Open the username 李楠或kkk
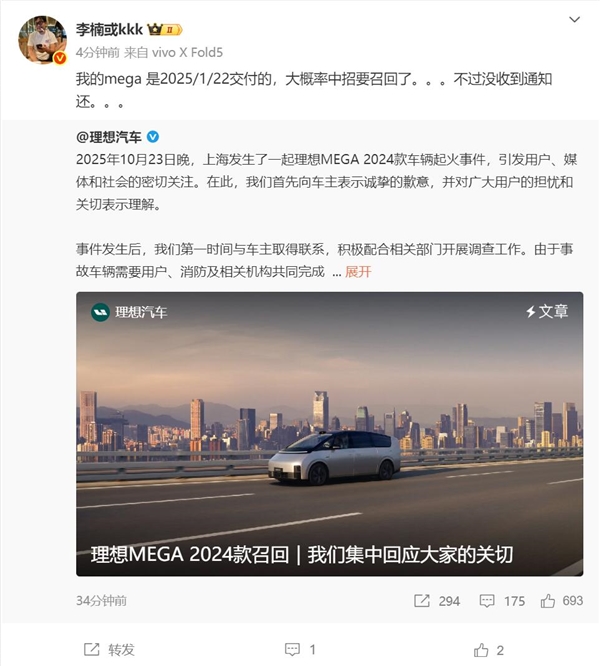 (x=112, y=27)
